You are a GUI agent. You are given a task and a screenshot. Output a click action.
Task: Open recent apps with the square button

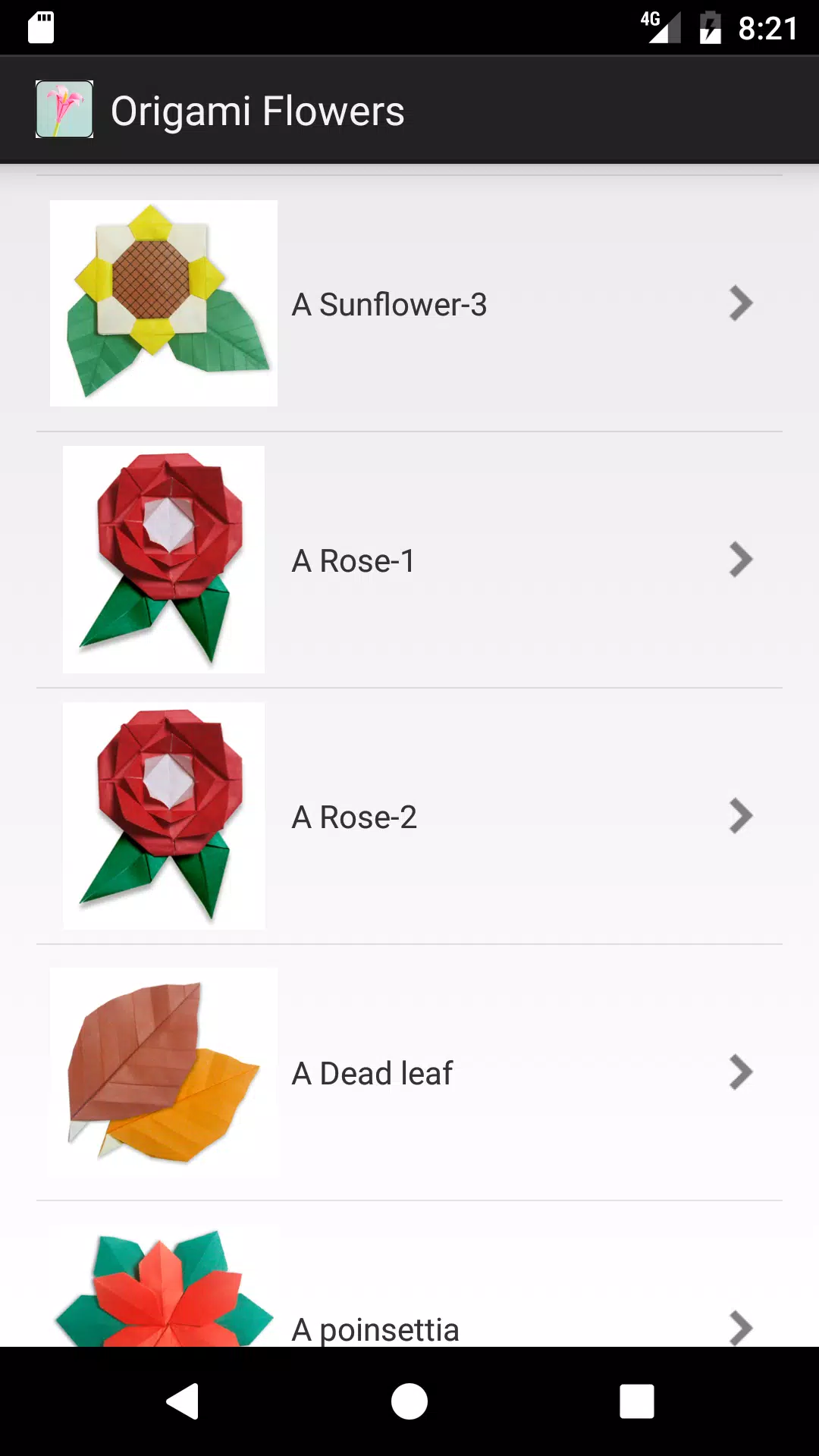pos(637,1400)
